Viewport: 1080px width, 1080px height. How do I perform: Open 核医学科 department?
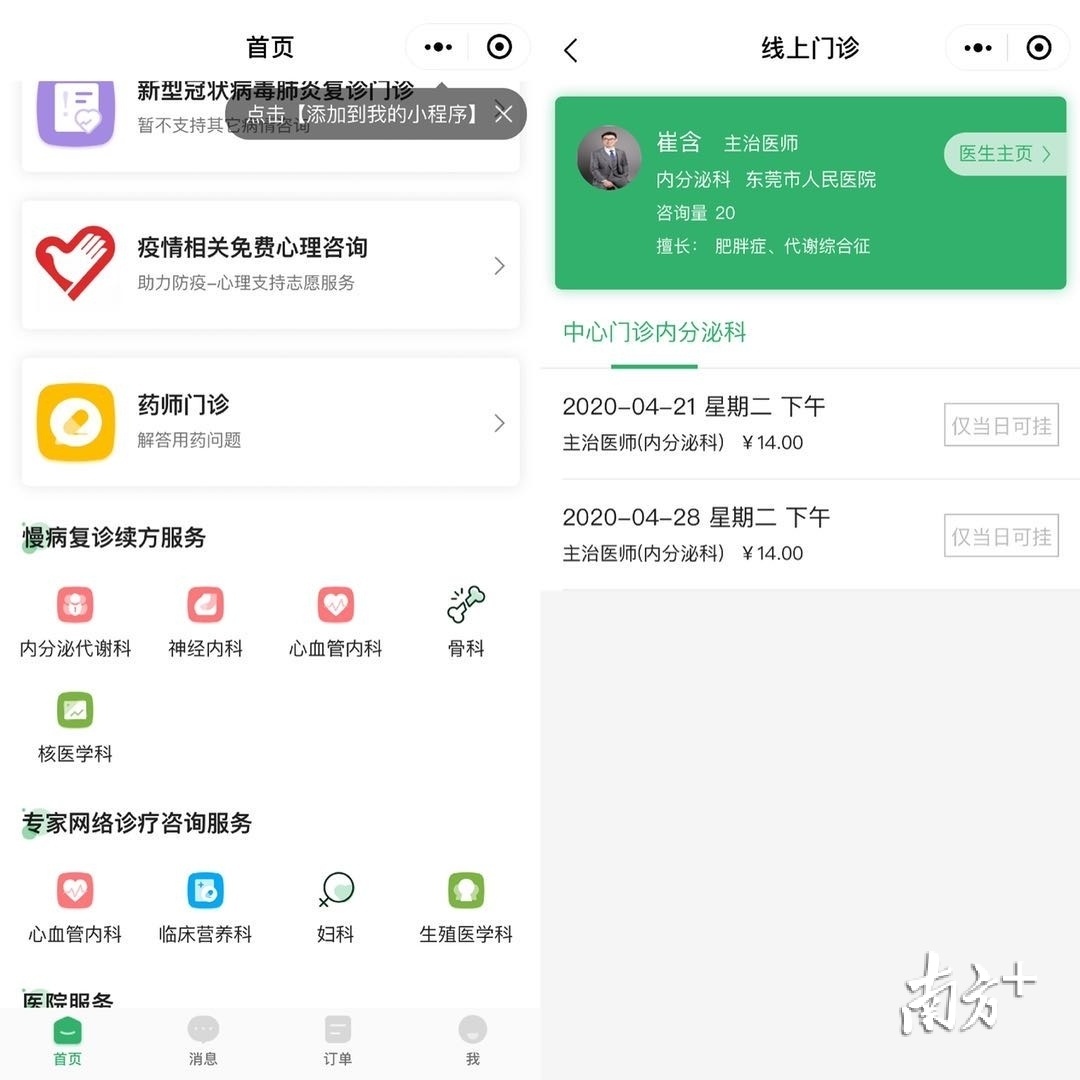[75, 727]
